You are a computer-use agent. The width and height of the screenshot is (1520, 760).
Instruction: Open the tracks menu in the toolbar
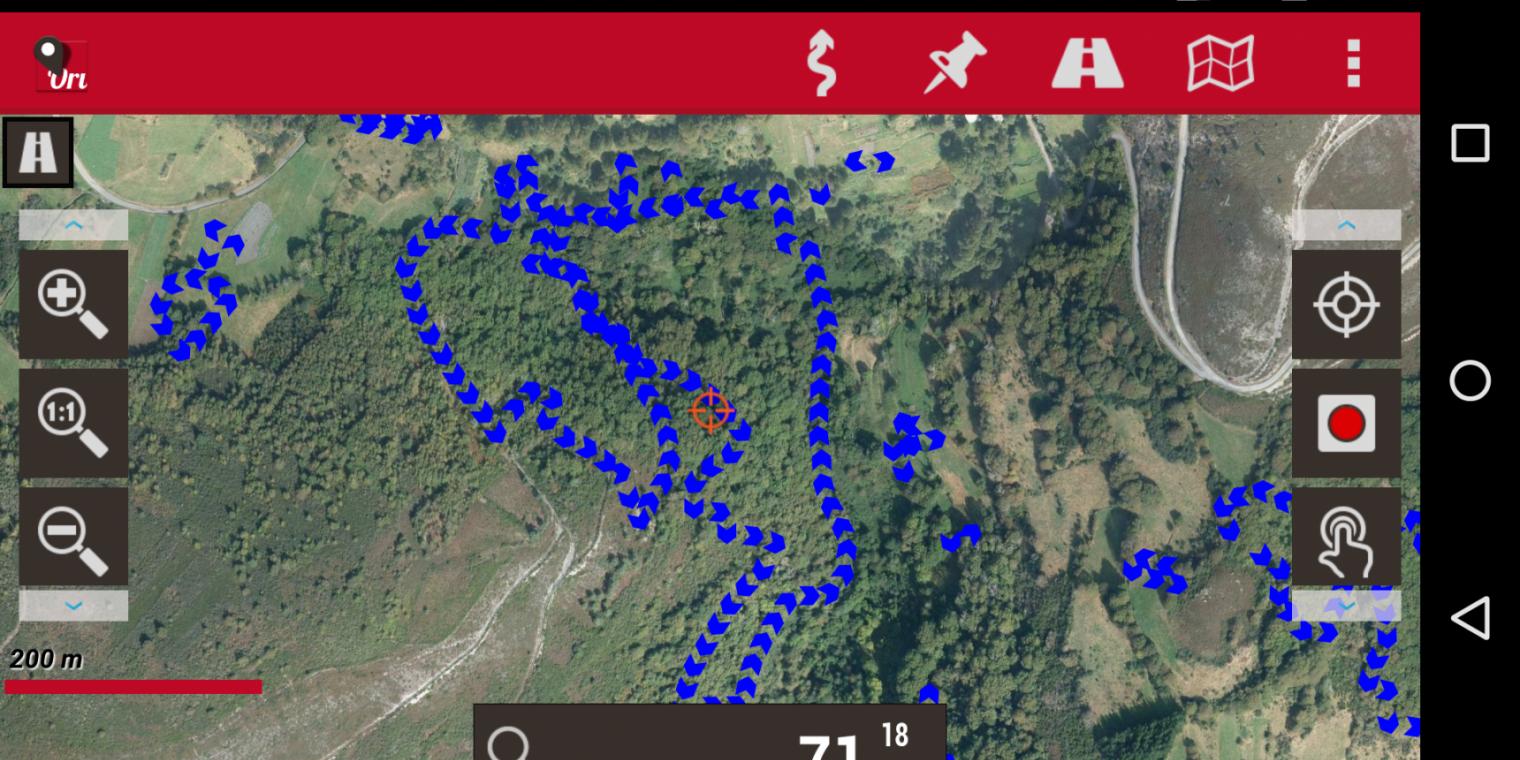coord(821,64)
